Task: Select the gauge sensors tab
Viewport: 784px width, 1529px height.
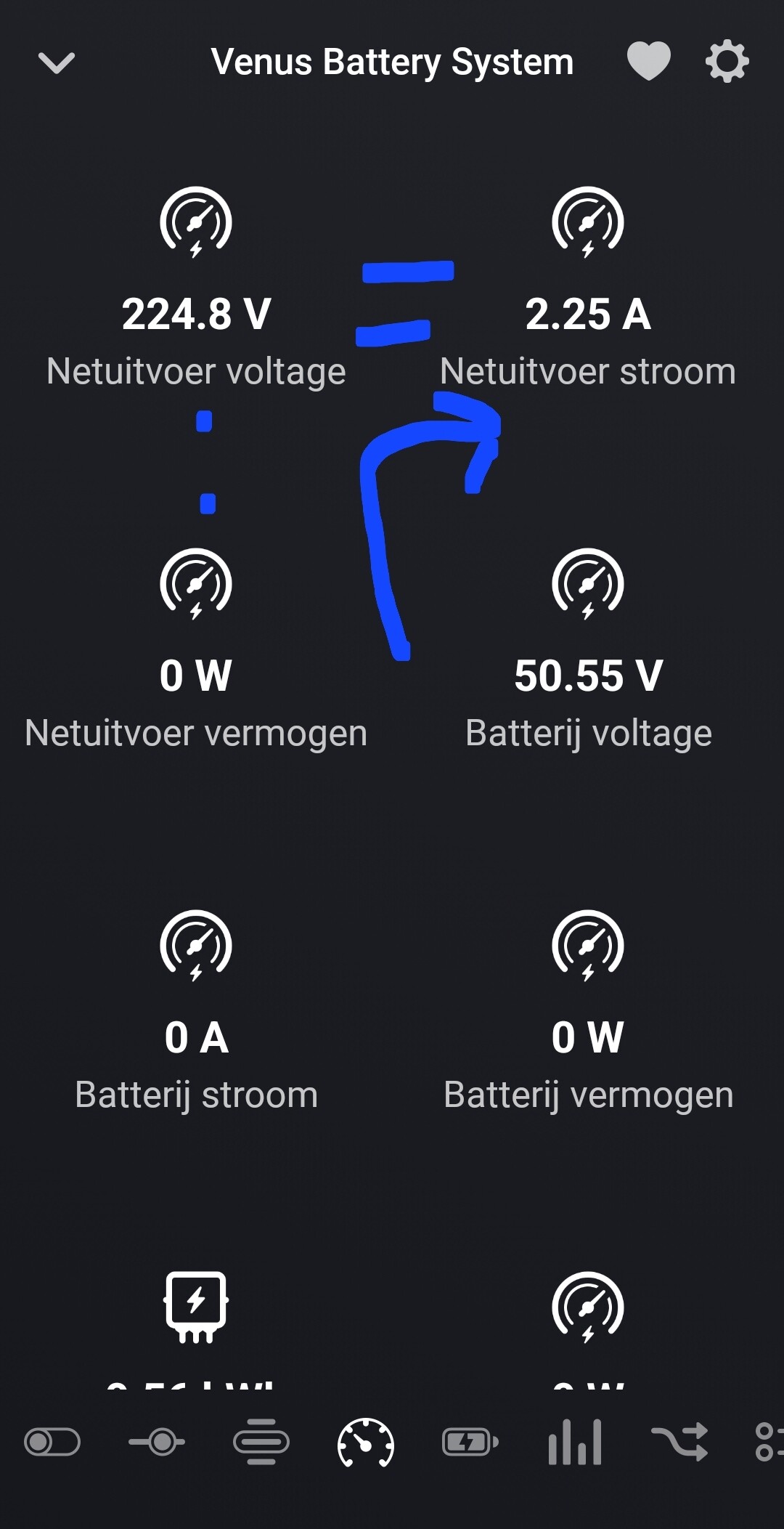Action: coord(366,1442)
